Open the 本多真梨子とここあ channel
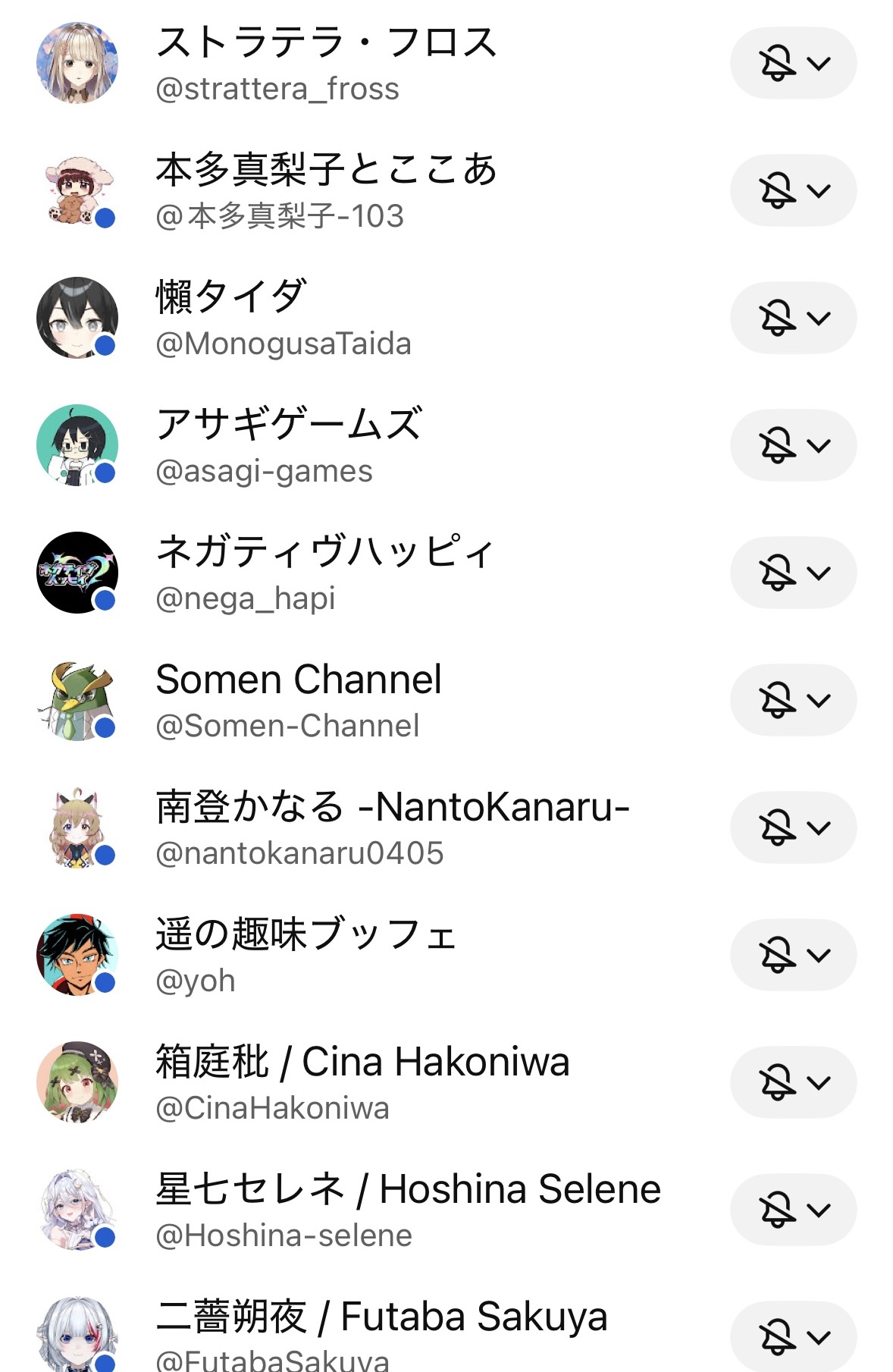Image resolution: width=893 pixels, height=1372 pixels. pos(326,190)
